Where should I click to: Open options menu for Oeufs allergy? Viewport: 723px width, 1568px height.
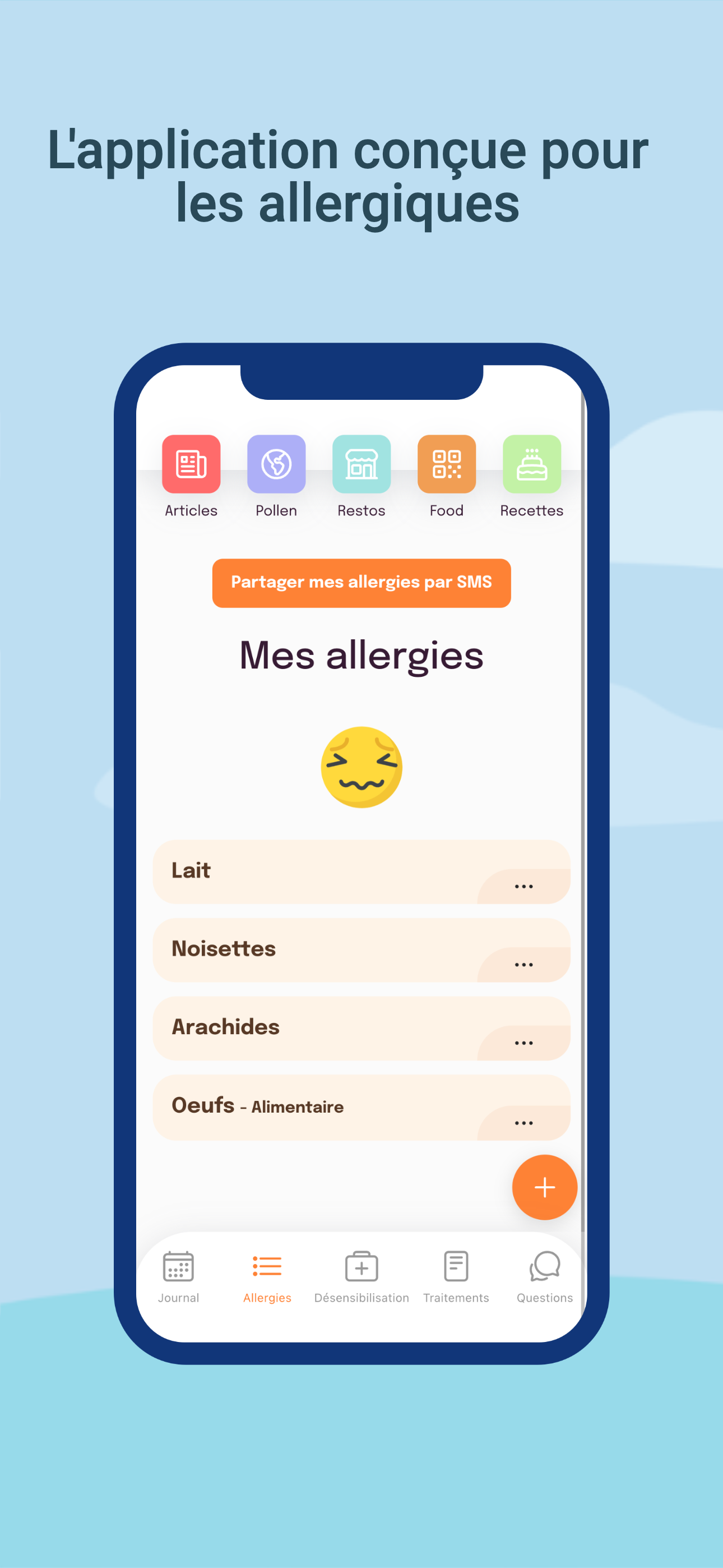(523, 1122)
